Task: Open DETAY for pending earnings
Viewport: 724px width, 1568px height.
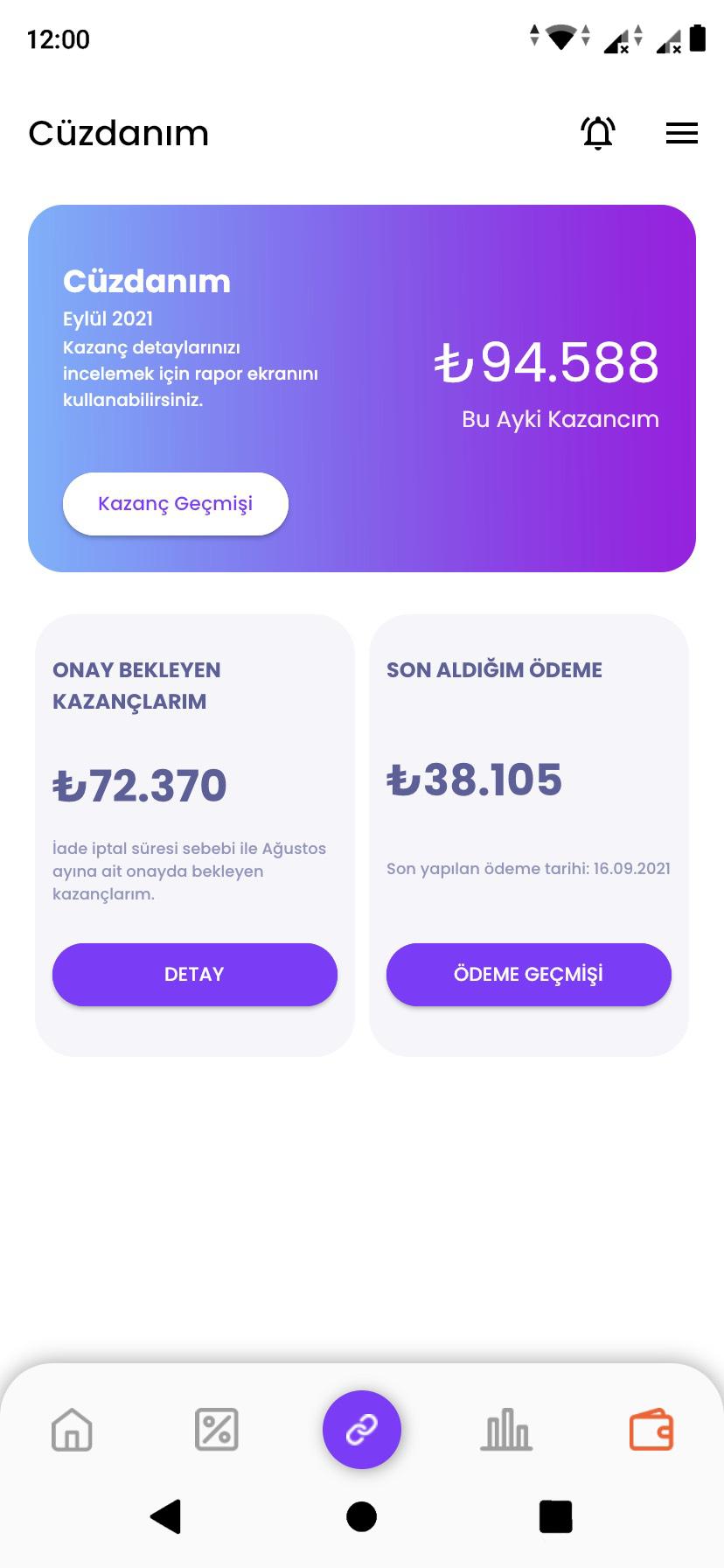Action: (x=195, y=974)
